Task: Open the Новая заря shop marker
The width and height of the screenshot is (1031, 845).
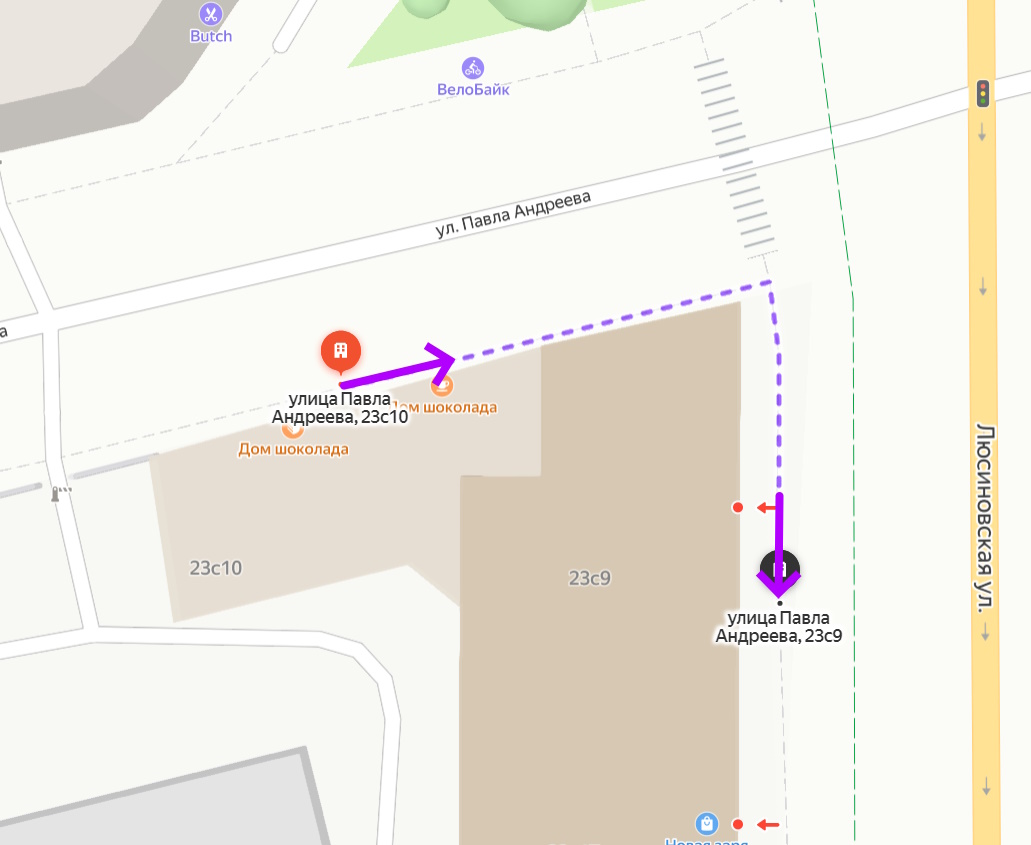Action: coord(707,824)
